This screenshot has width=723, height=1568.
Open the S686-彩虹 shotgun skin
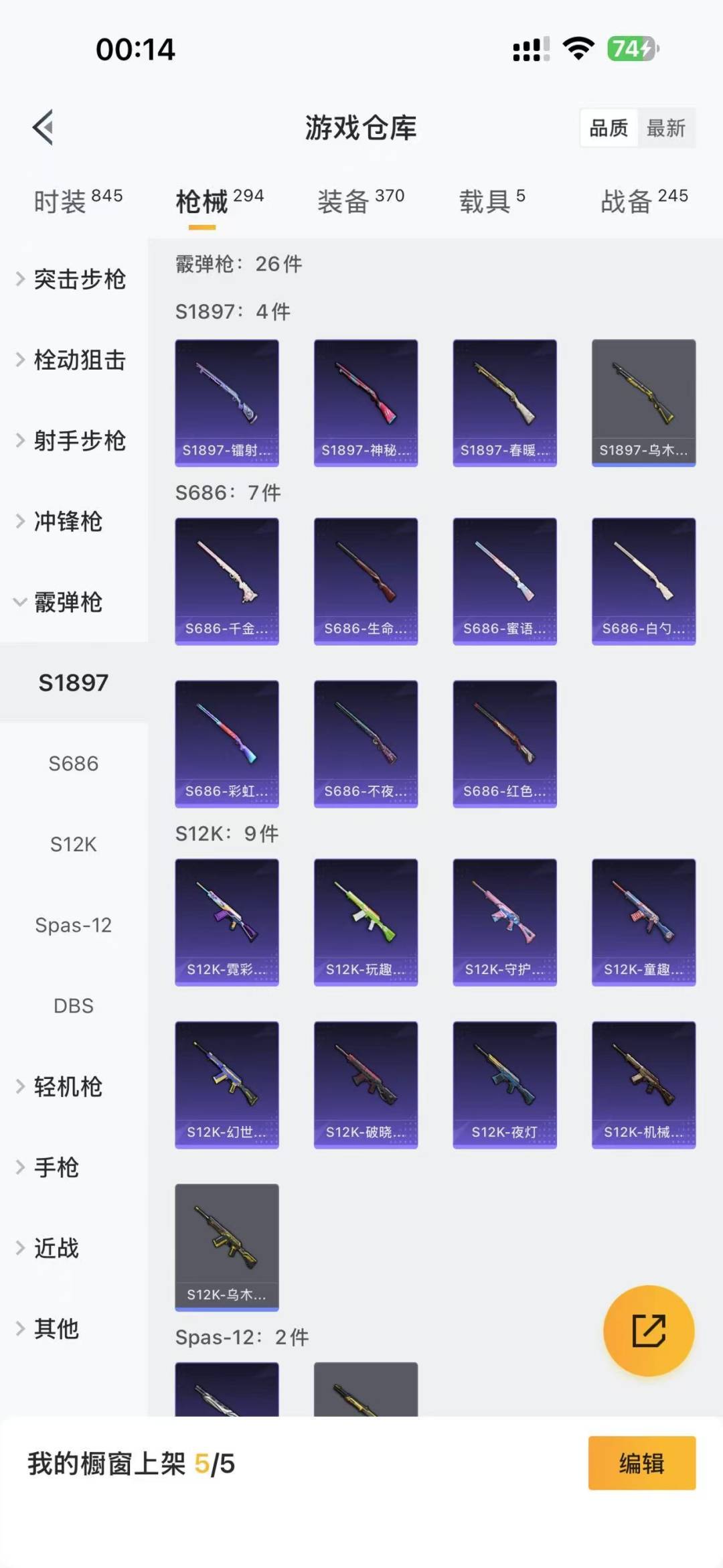click(227, 742)
